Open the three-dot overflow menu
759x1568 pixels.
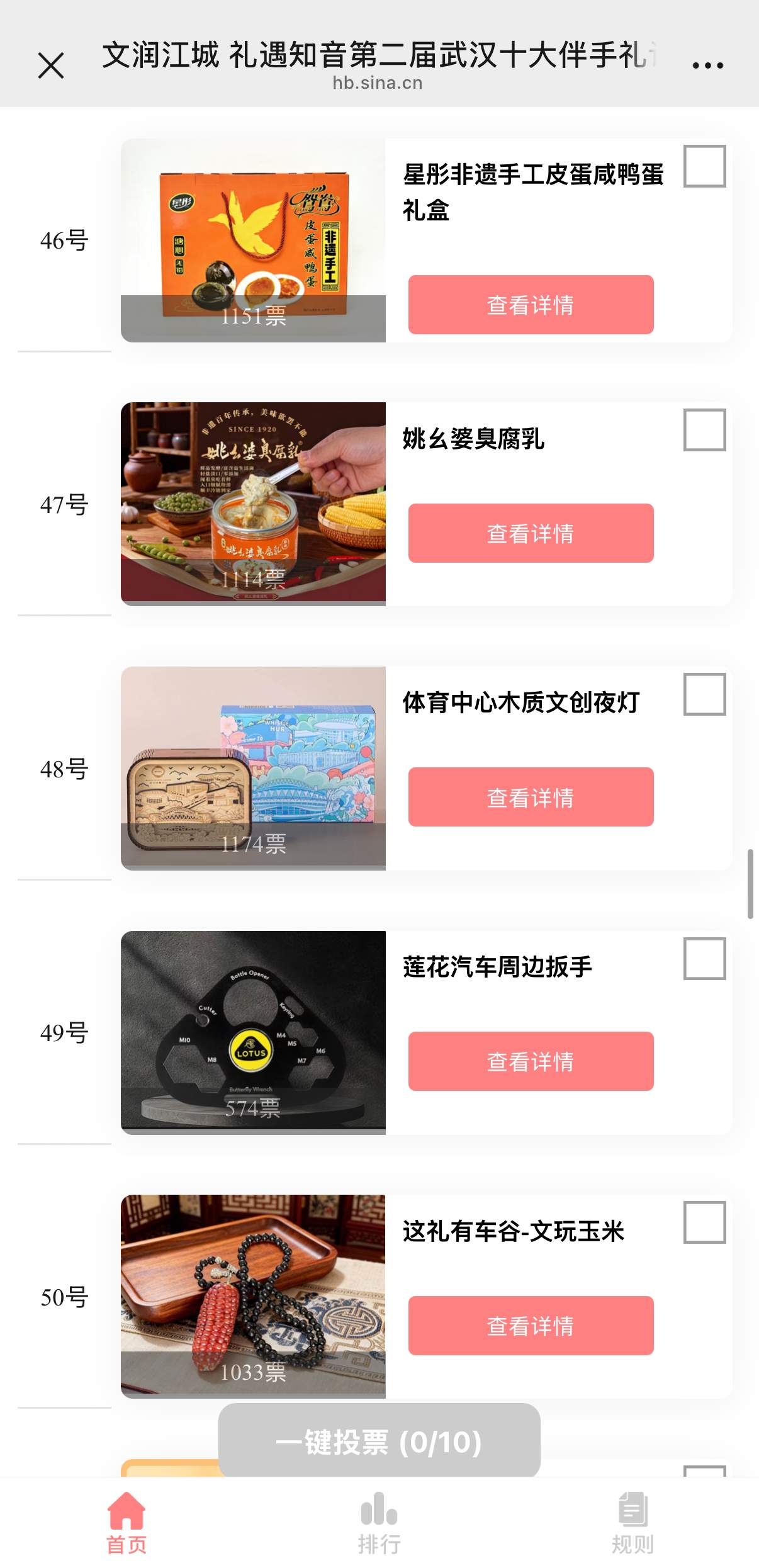(707, 65)
